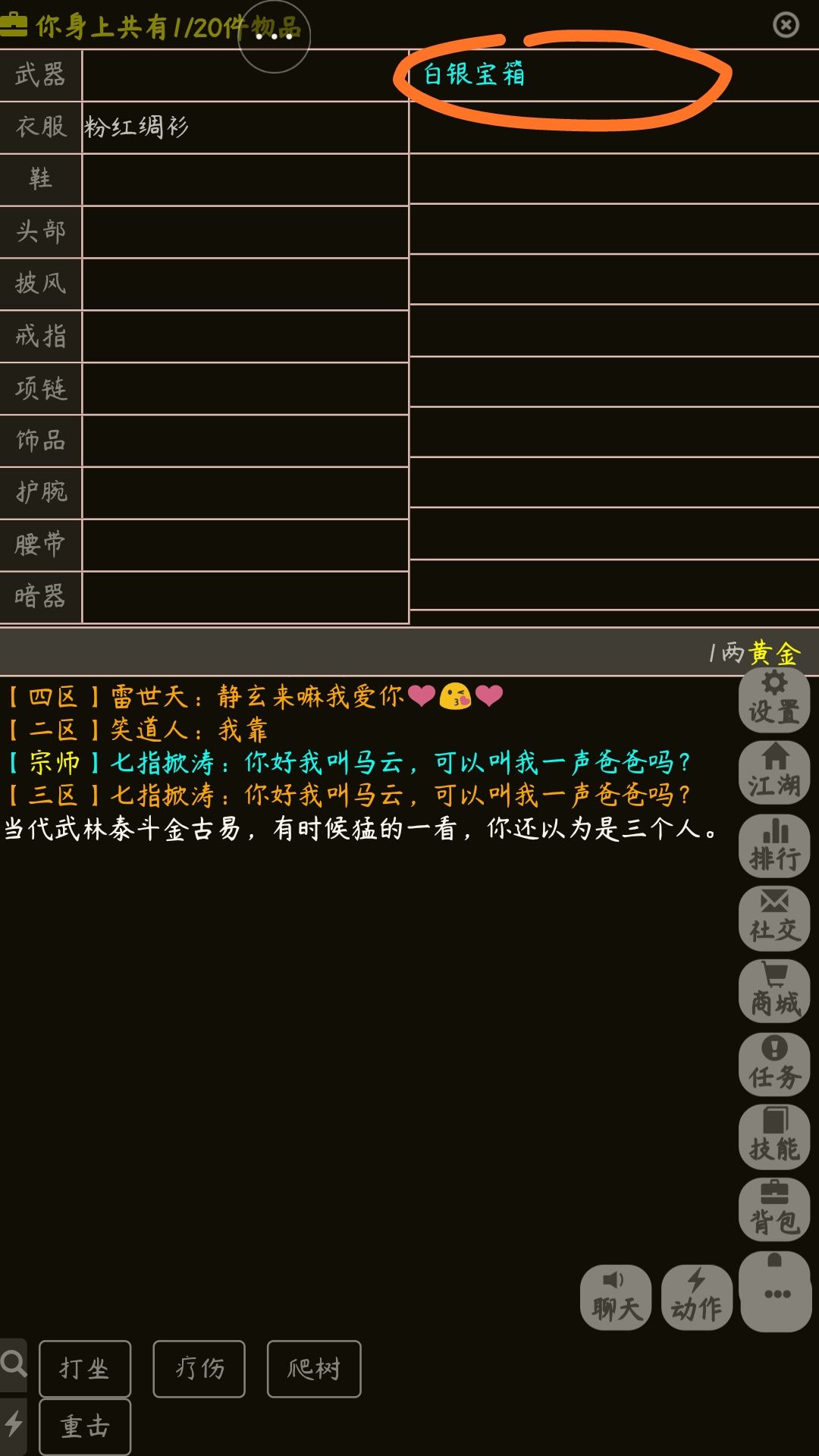Mute chat with the 聊天 speaker button
The image size is (819, 1456).
(x=615, y=1297)
